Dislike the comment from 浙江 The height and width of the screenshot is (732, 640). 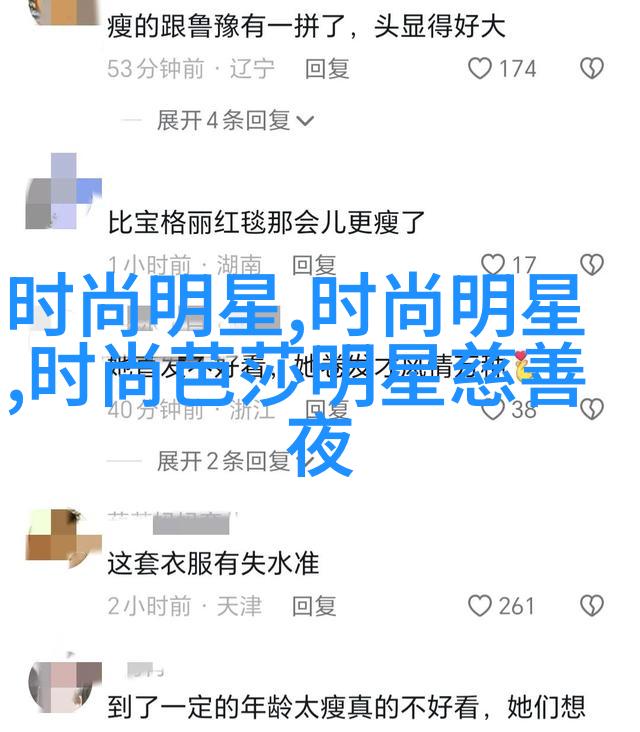[592, 409]
